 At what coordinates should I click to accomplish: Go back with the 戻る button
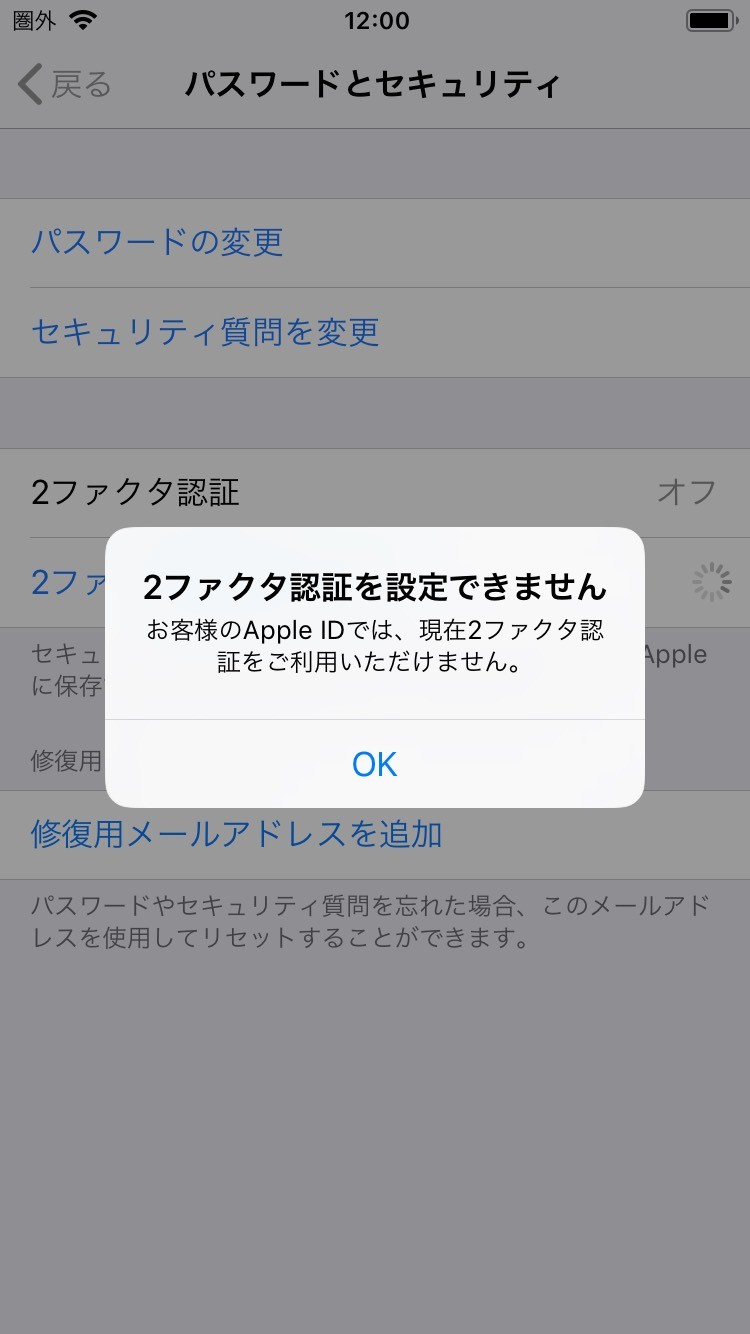(x=65, y=85)
